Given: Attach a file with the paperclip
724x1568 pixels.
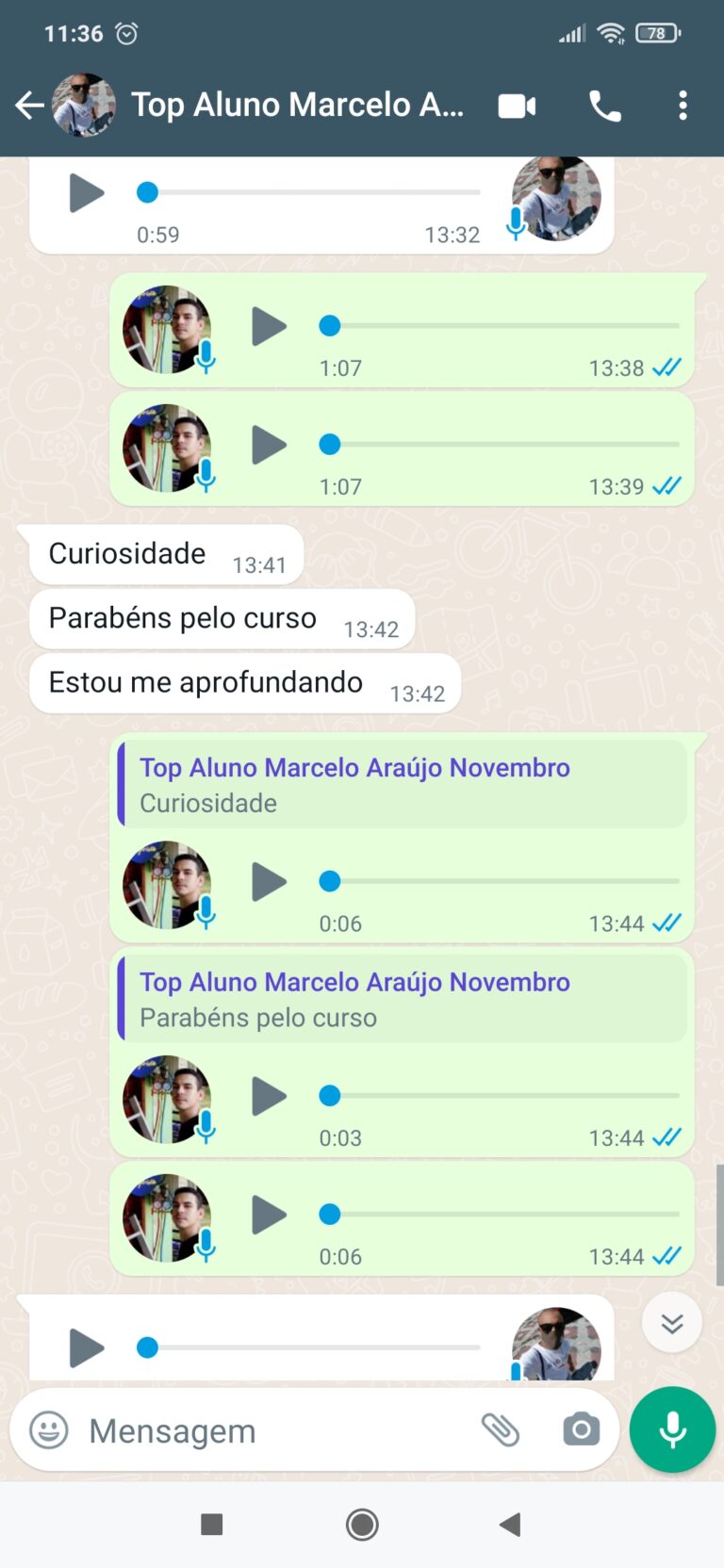Looking at the screenshot, I should tap(501, 1430).
